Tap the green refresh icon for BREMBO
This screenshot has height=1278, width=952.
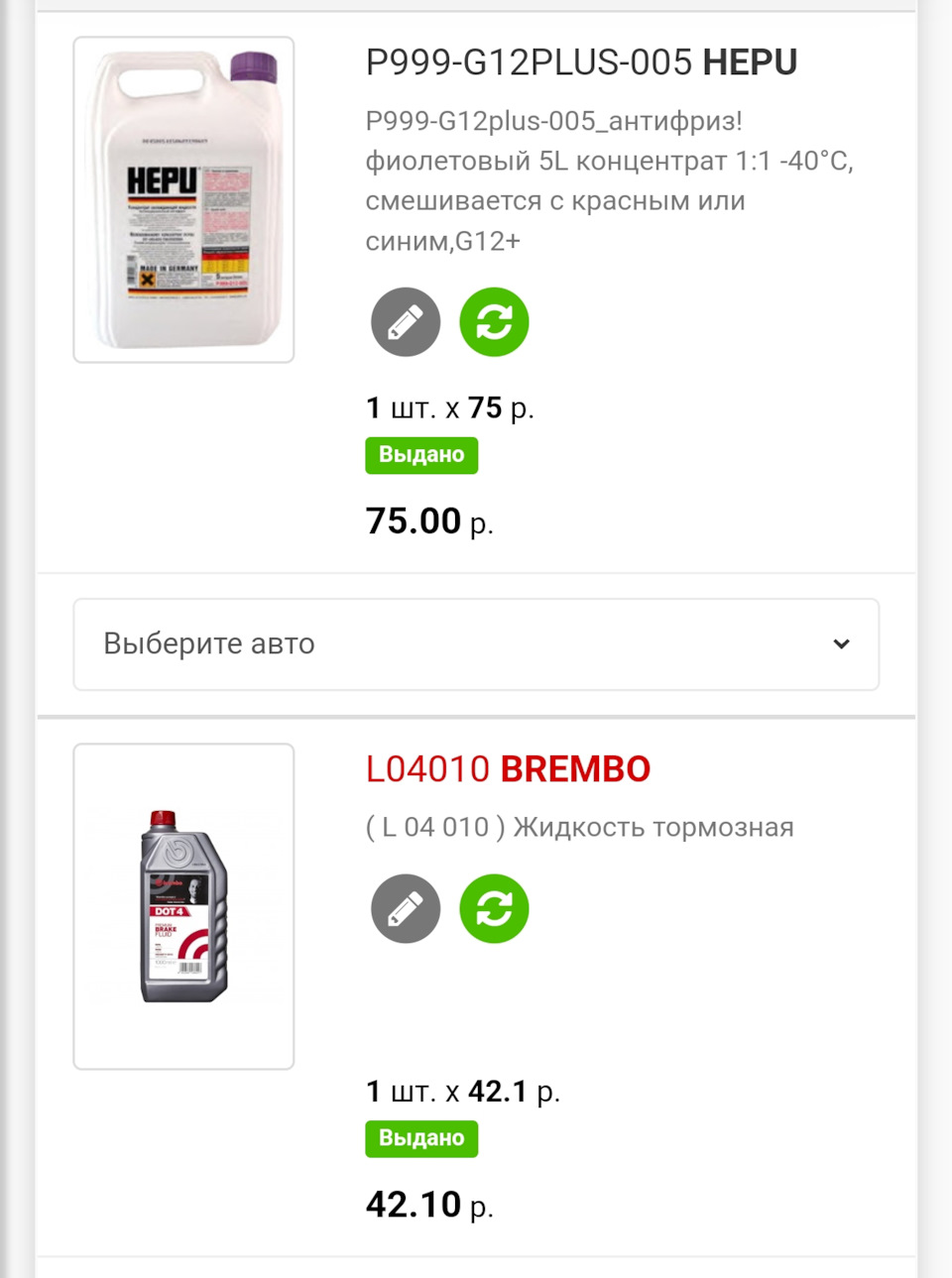[x=494, y=909]
